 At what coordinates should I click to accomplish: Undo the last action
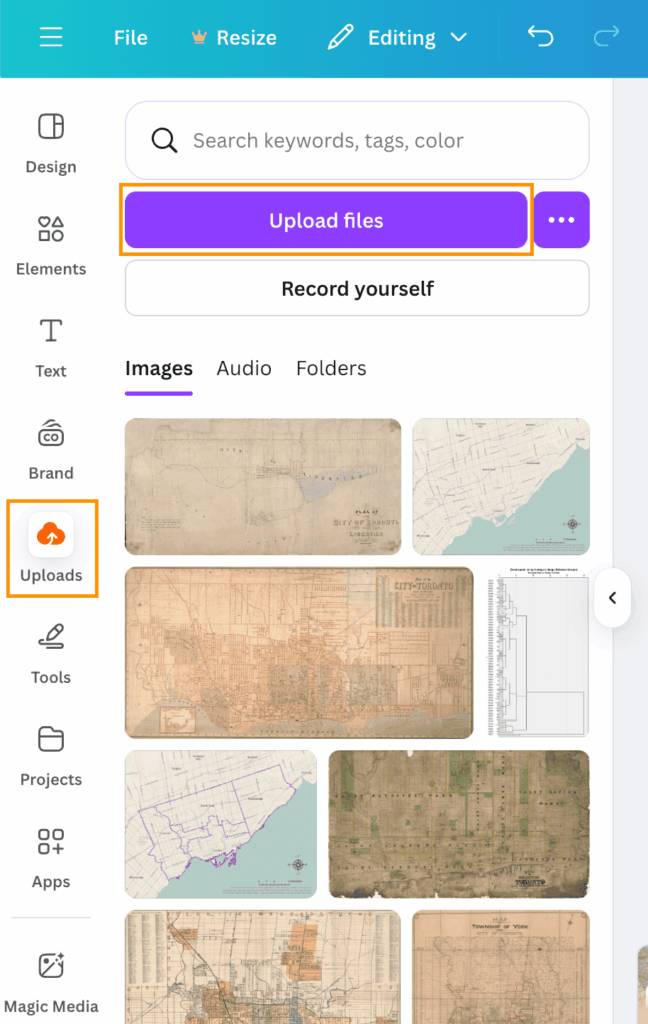540,38
